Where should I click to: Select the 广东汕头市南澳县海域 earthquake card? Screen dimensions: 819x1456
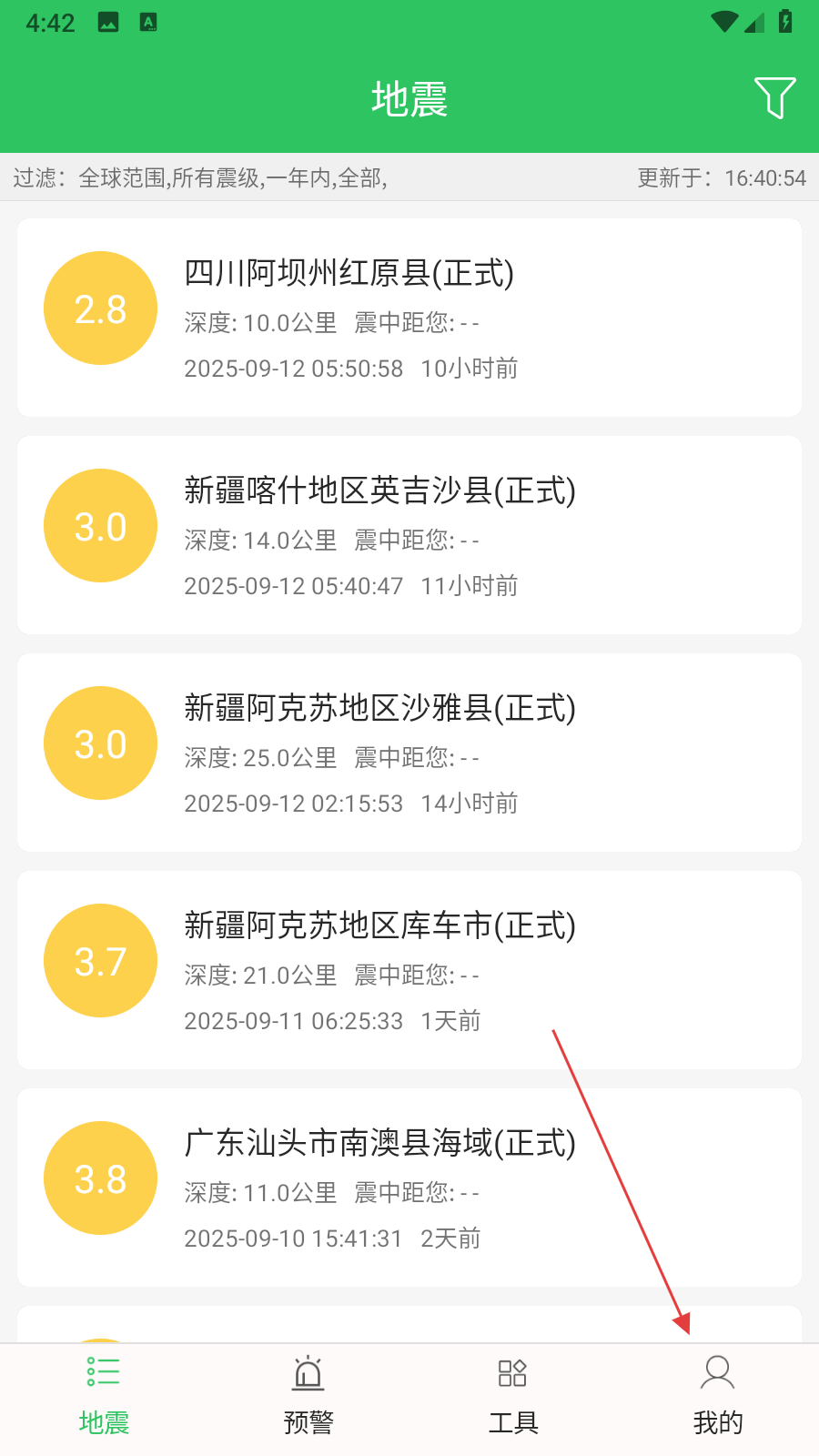click(x=409, y=1188)
